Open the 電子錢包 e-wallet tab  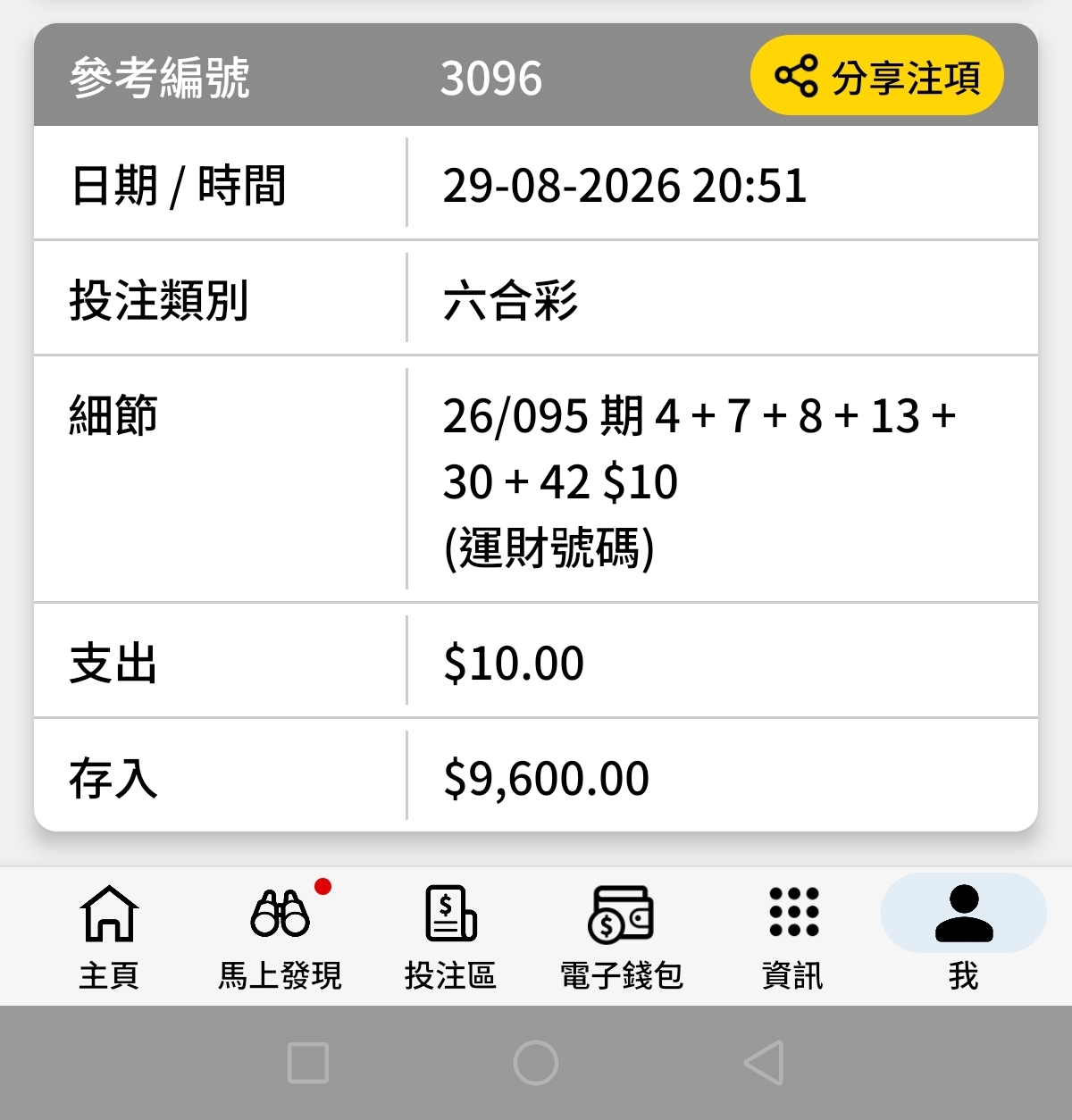(621, 938)
